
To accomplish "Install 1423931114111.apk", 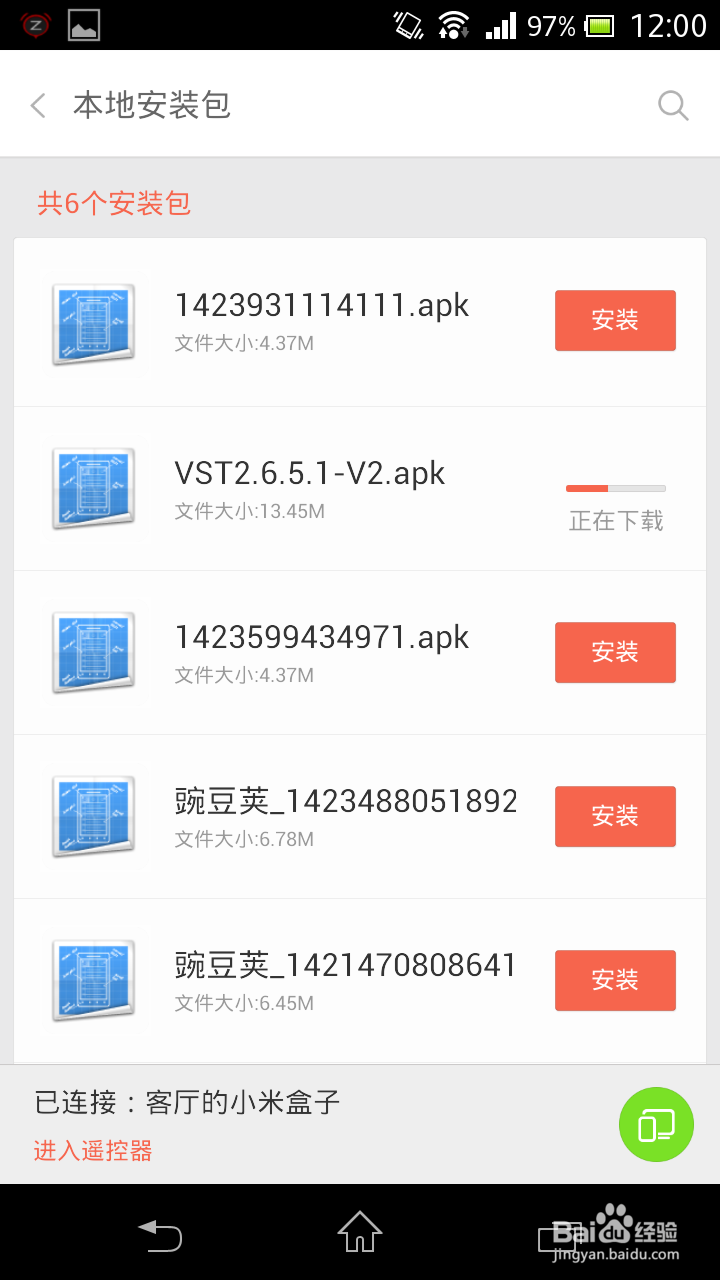I will coord(615,320).
